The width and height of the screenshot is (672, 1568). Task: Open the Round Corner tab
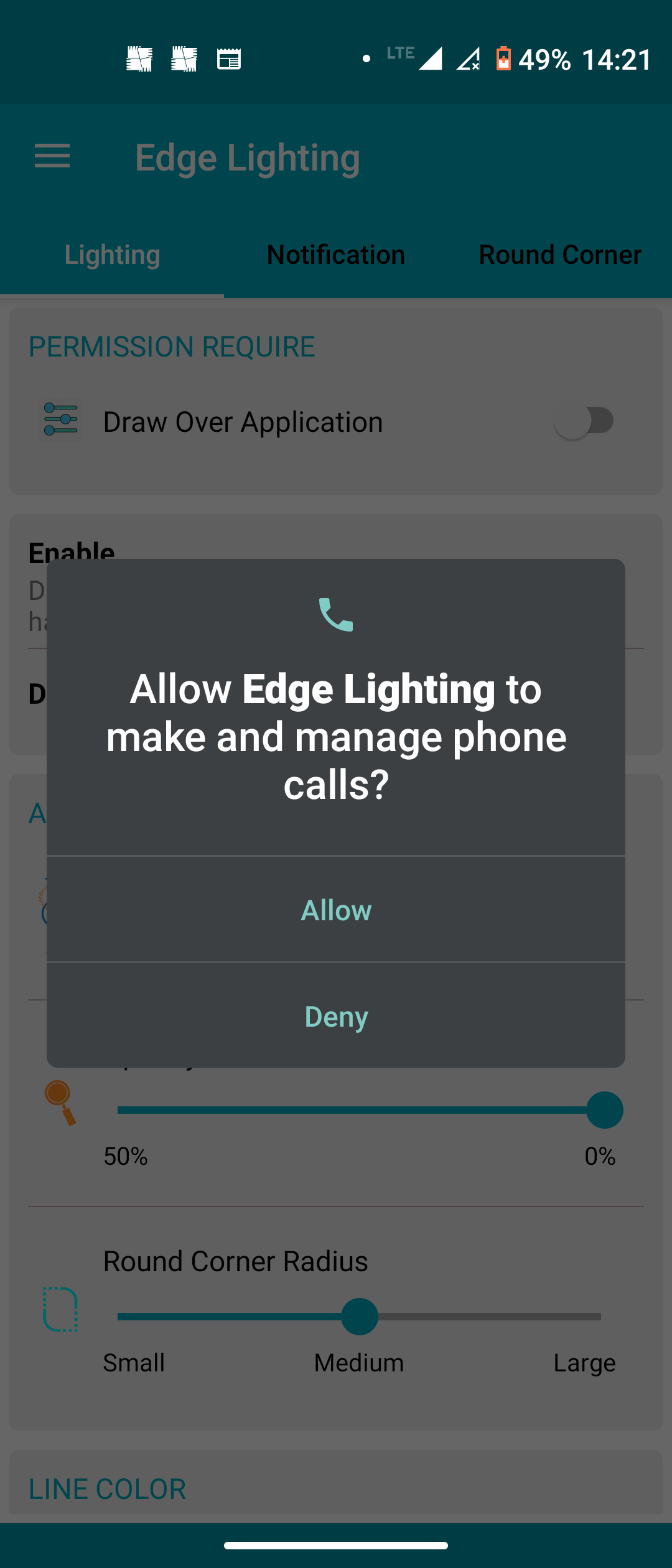[x=559, y=254]
